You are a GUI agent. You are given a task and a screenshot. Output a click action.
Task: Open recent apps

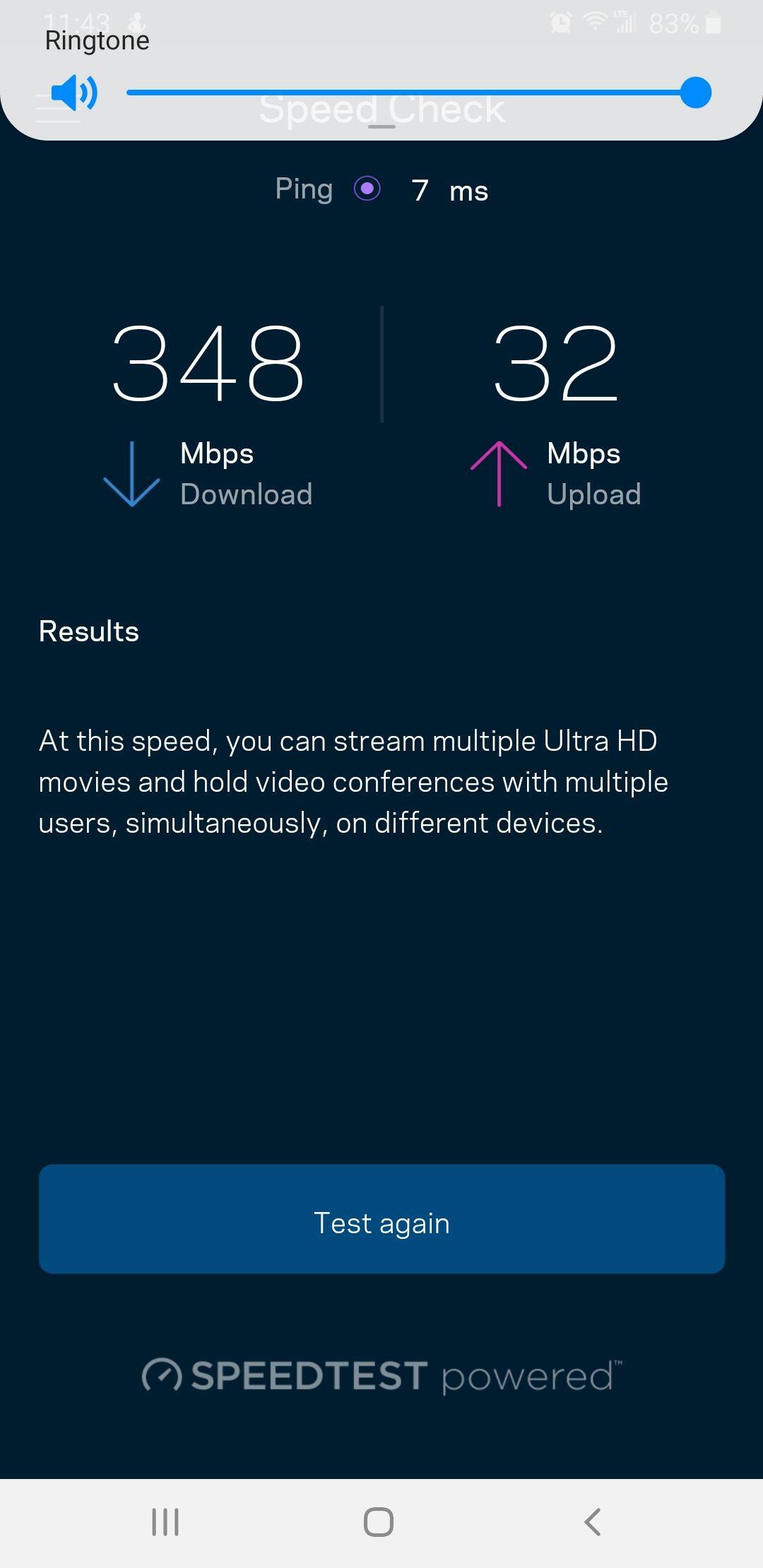coord(165,1521)
